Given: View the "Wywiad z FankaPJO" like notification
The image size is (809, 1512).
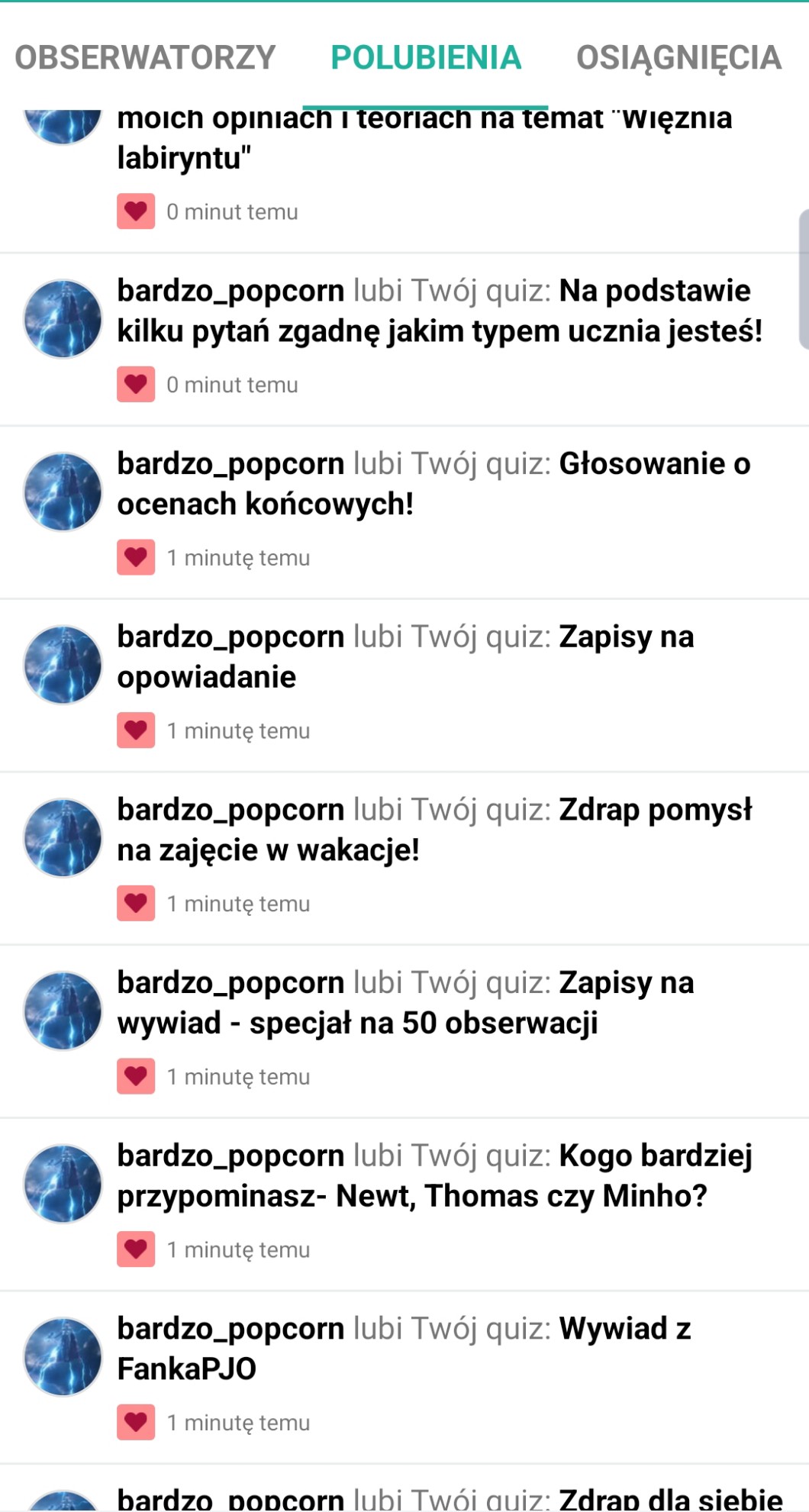Looking at the screenshot, I should [x=404, y=1349].
